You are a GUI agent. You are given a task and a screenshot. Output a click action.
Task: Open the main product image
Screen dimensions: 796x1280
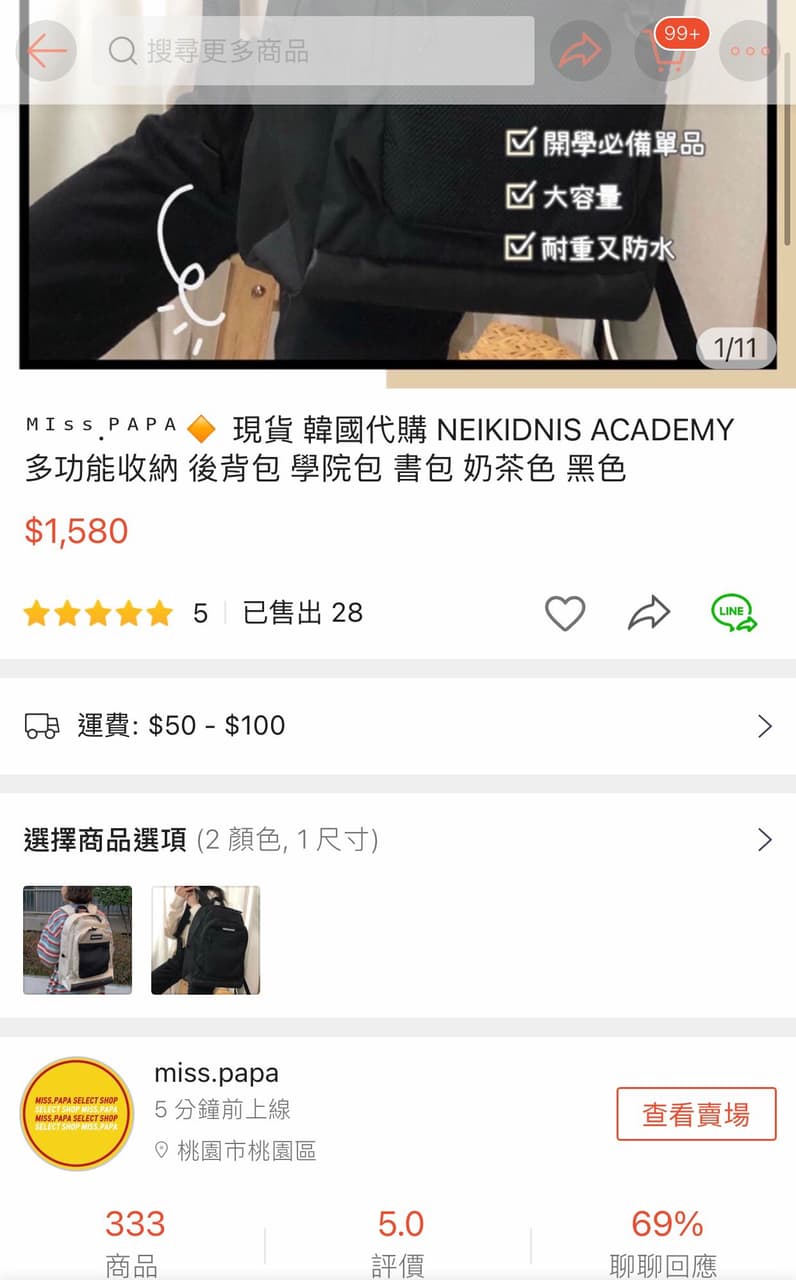tap(398, 185)
